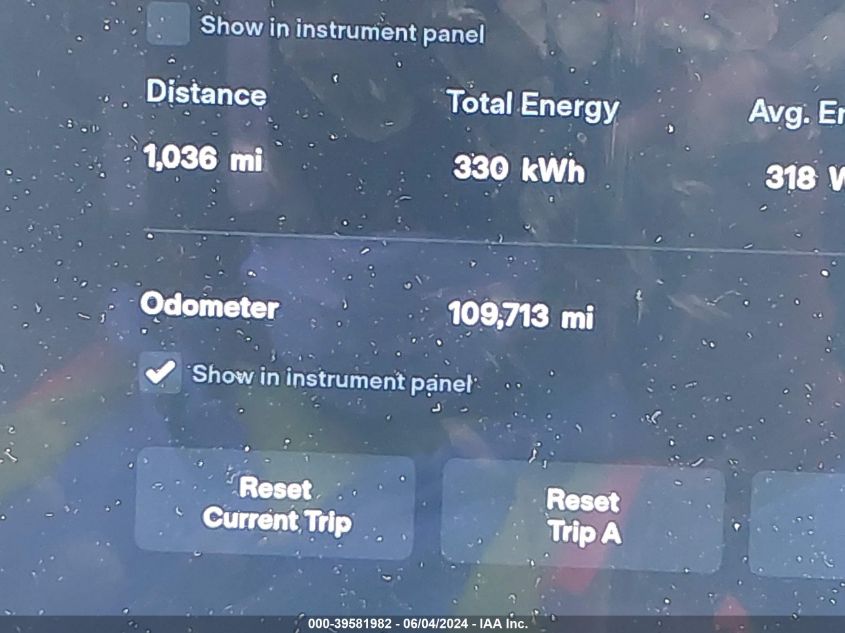This screenshot has width=845, height=633.
Task: Reset Trip A
Action: point(583,516)
